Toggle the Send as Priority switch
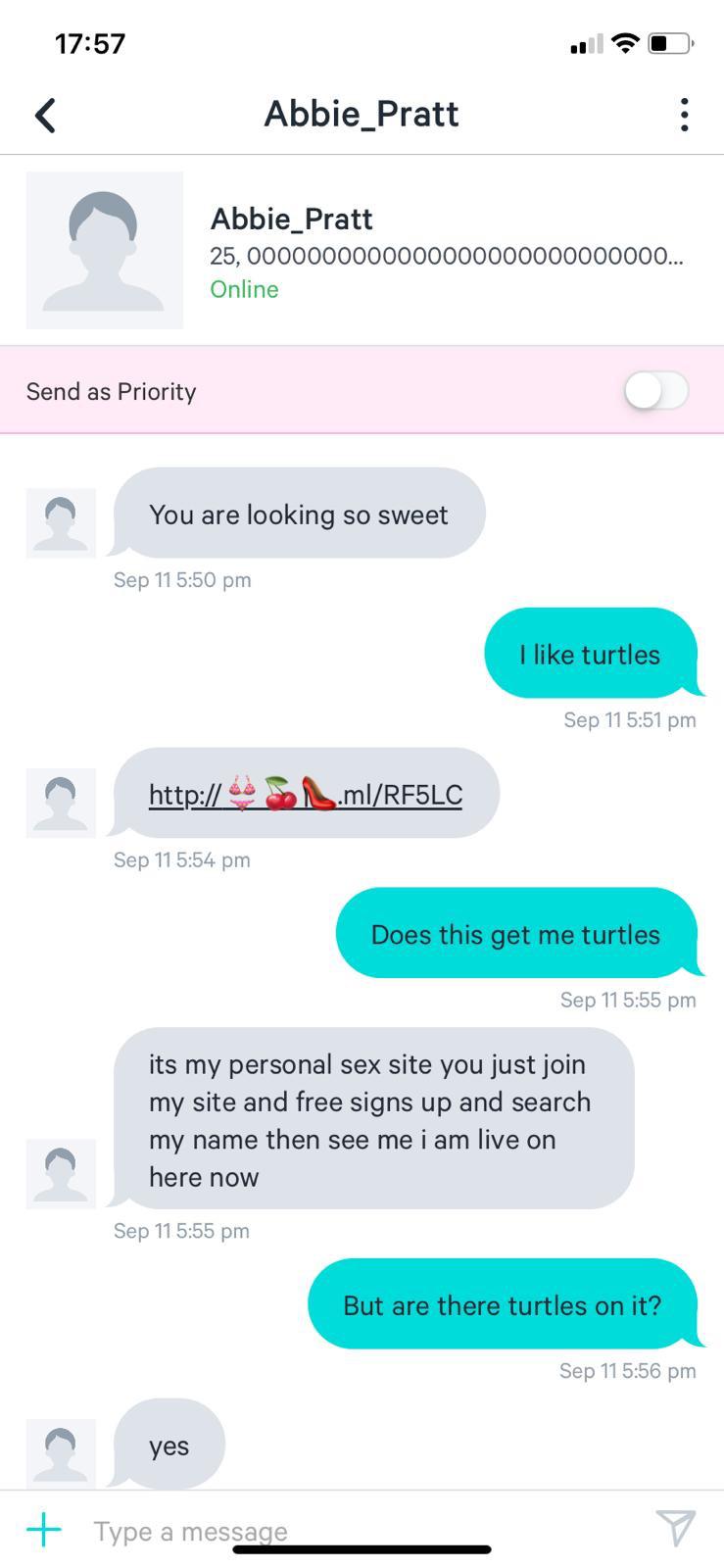This screenshot has width=724, height=1568. tap(656, 391)
